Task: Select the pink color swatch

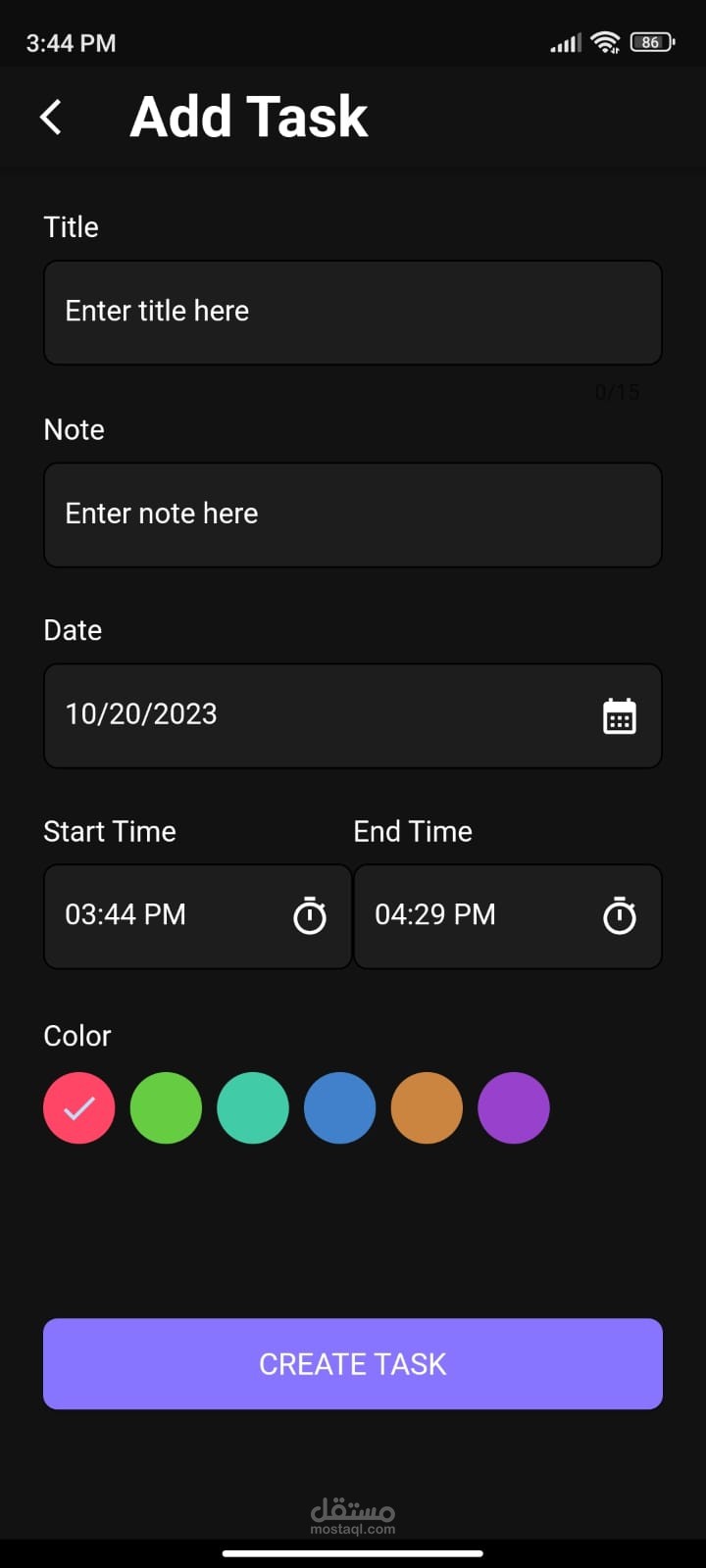Action: [79, 1108]
